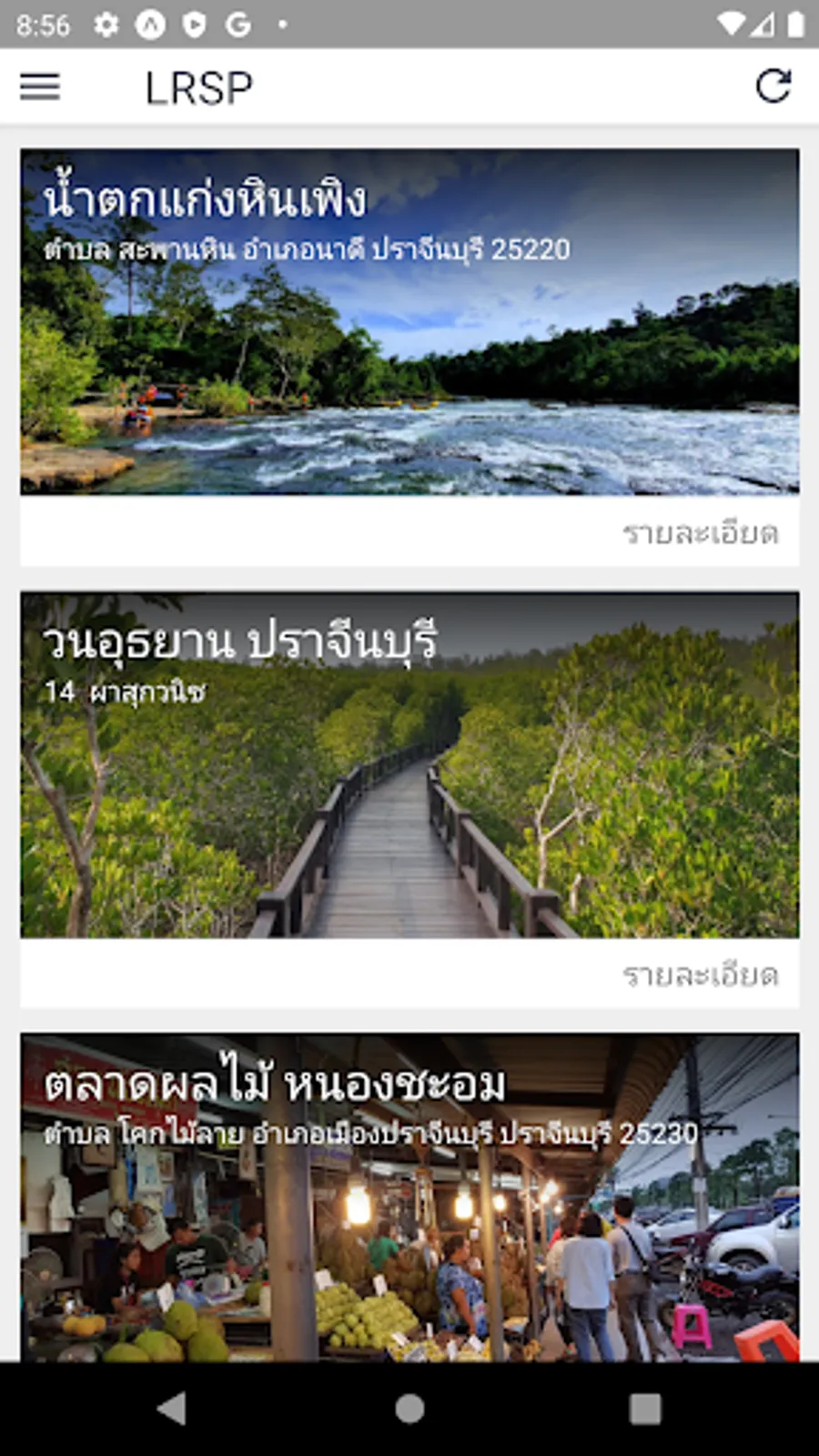Go back with the system back button

click(x=172, y=1409)
